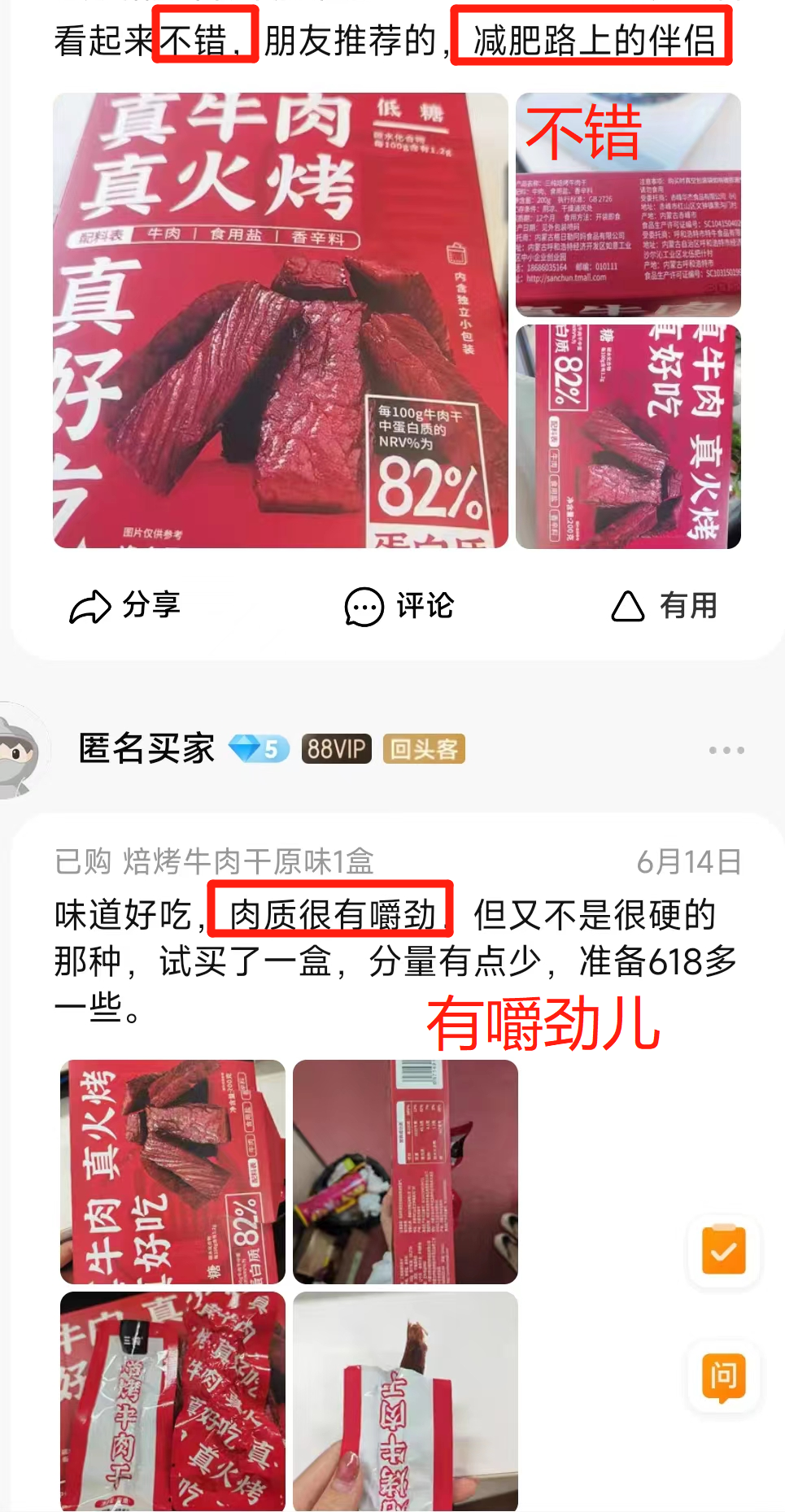The width and height of the screenshot is (785, 1512).
Task: Open the large red box review photo
Action: click(281, 320)
